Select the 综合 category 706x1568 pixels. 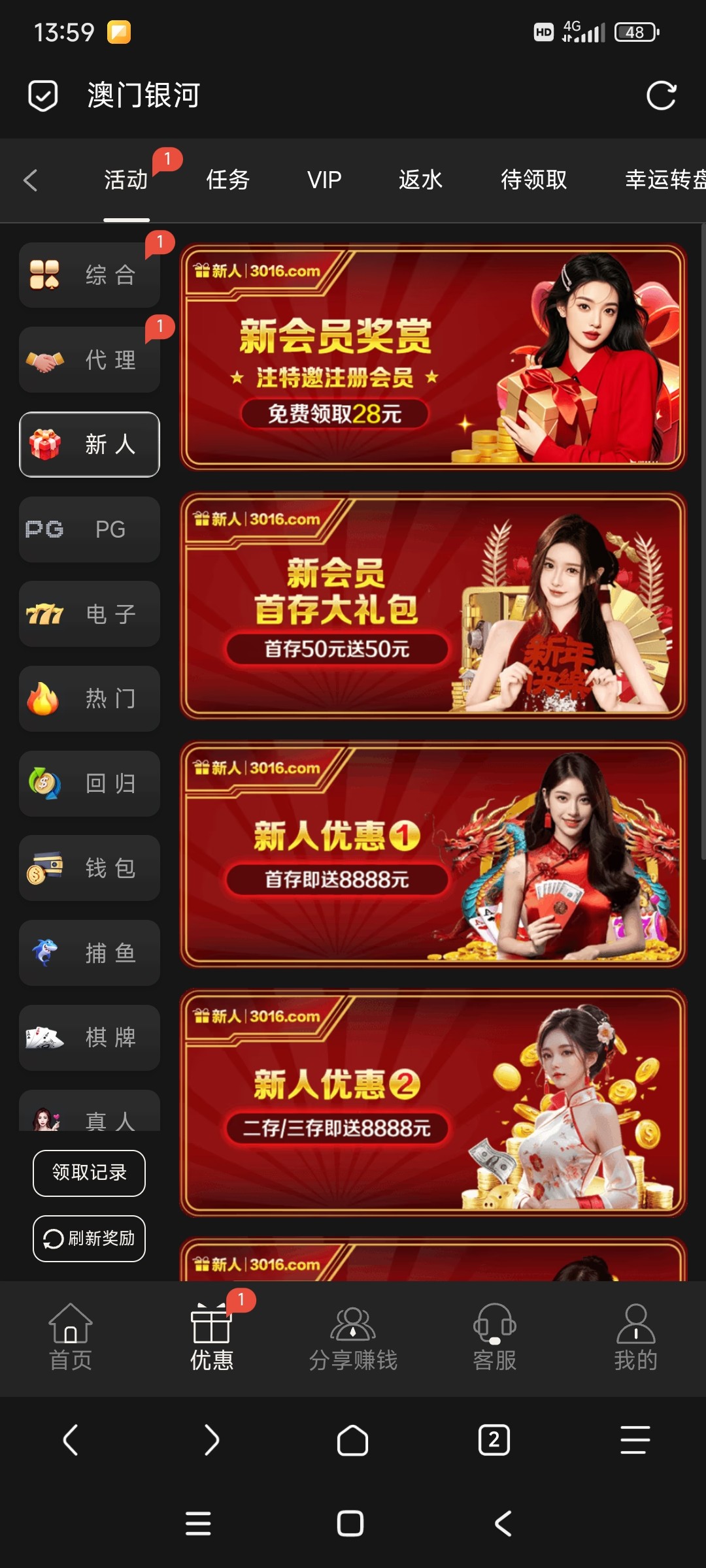(90, 275)
